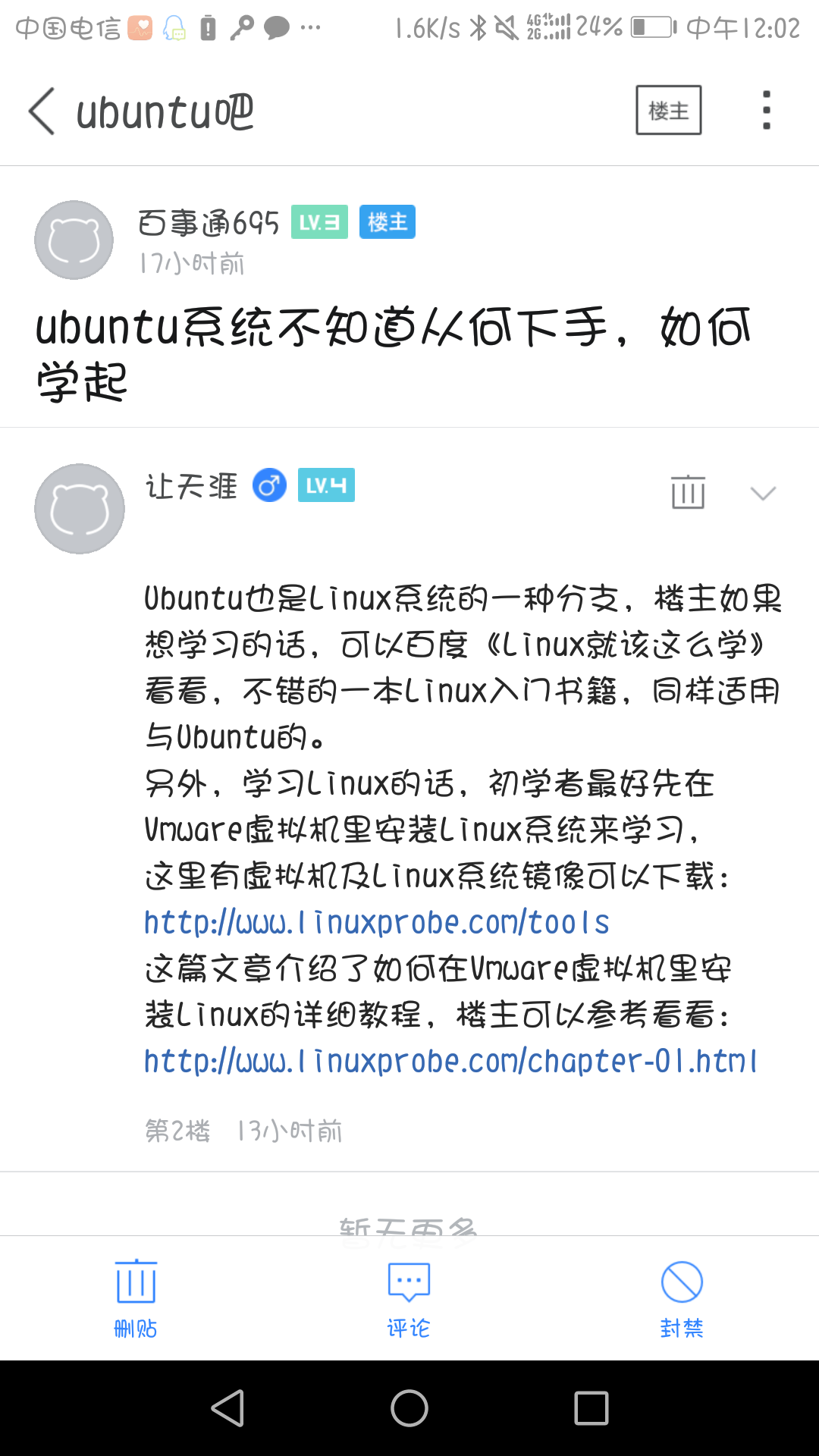View 百事通695's profile avatar

pyautogui.click(x=74, y=240)
